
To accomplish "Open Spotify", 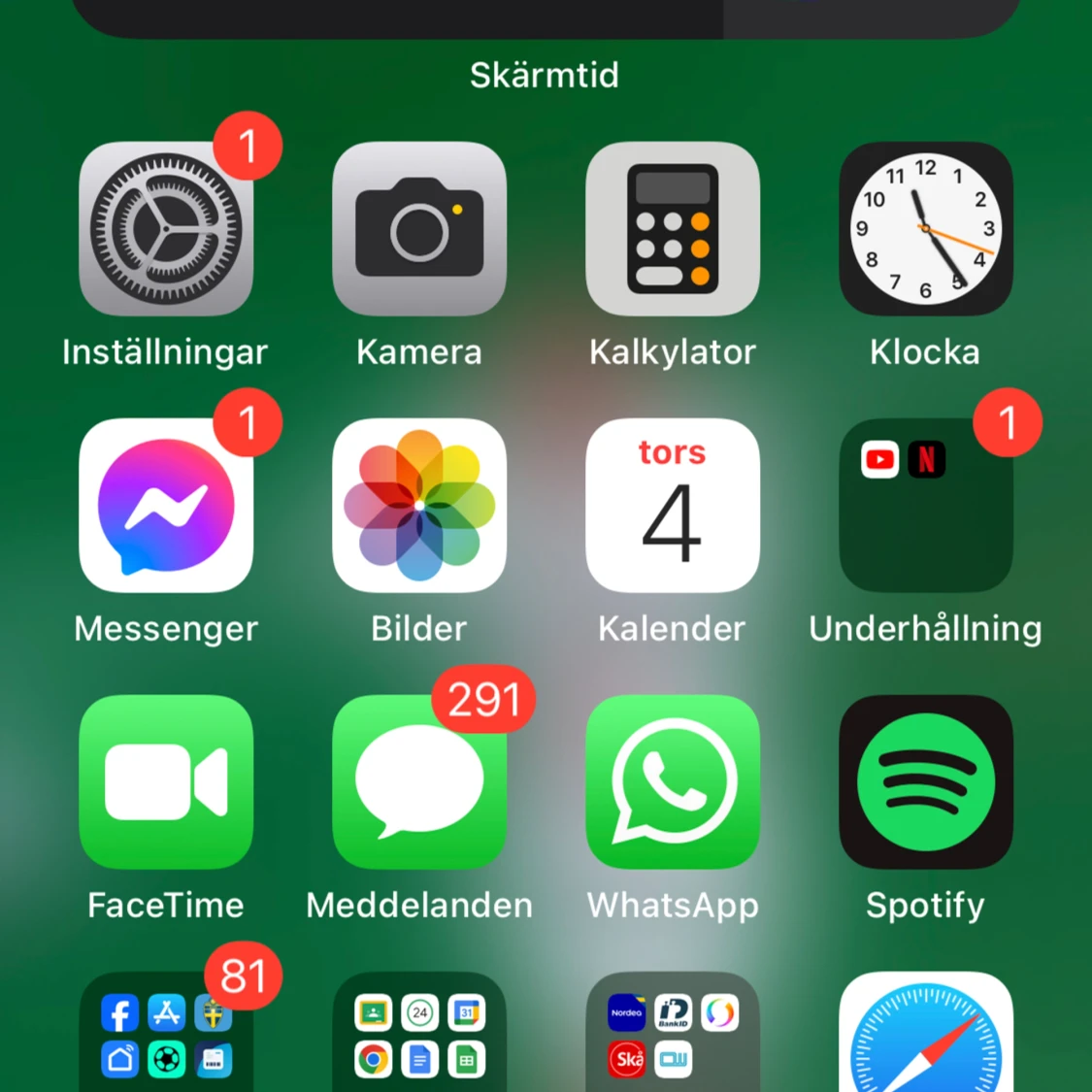I will click(925, 782).
